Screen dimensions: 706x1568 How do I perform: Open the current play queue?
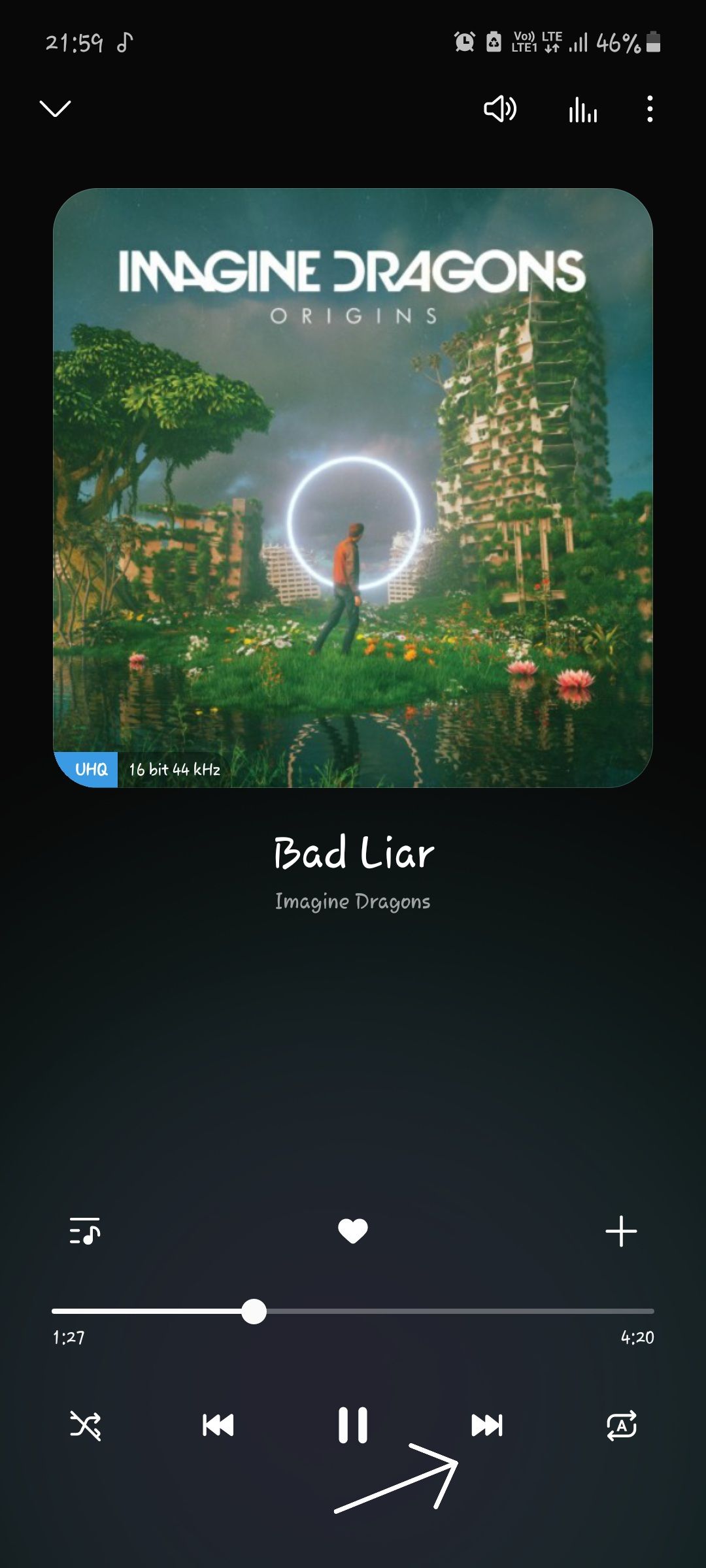coord(85,1231)
